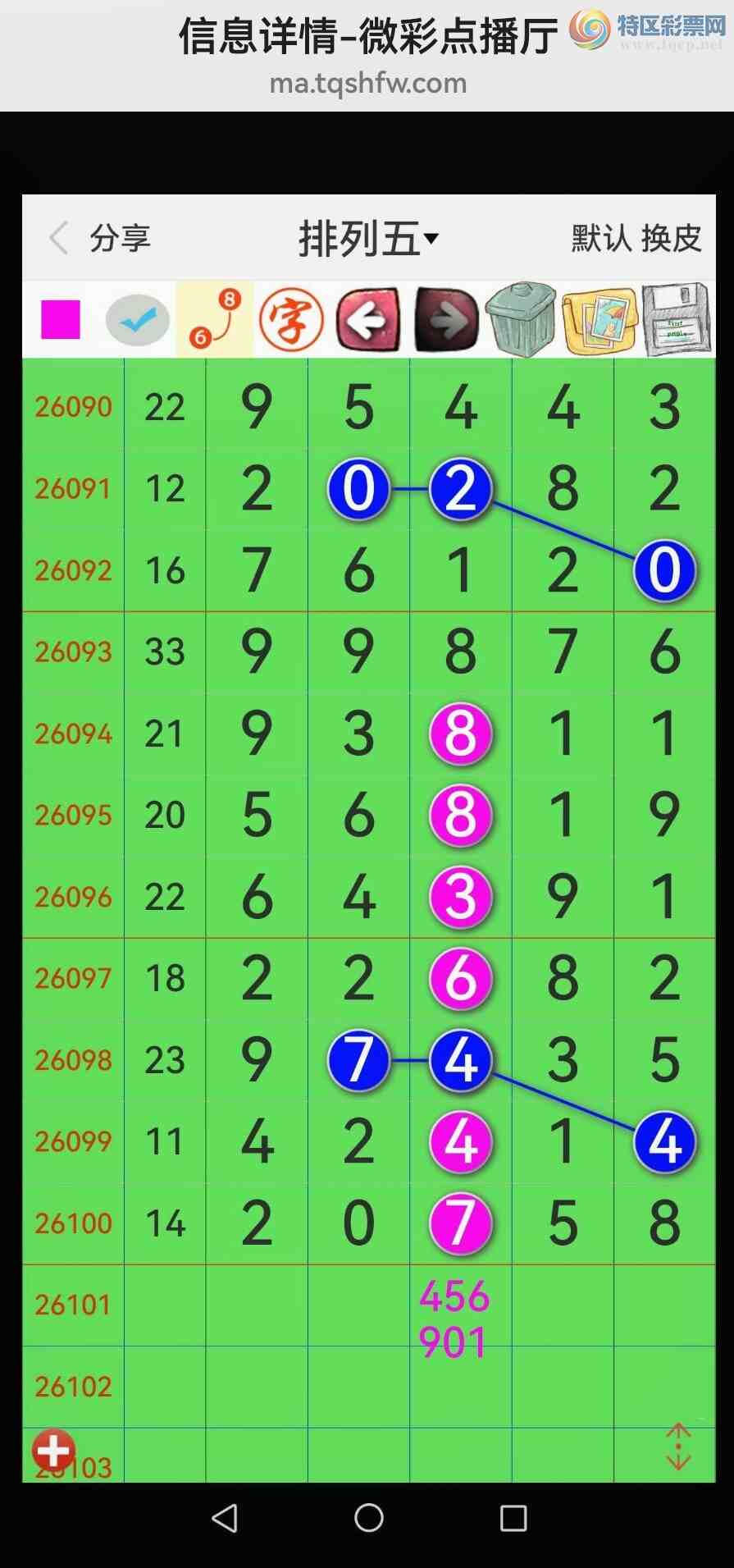Tap the red plus button
The image size is (734, 1568).
(x=54, y=1451)
